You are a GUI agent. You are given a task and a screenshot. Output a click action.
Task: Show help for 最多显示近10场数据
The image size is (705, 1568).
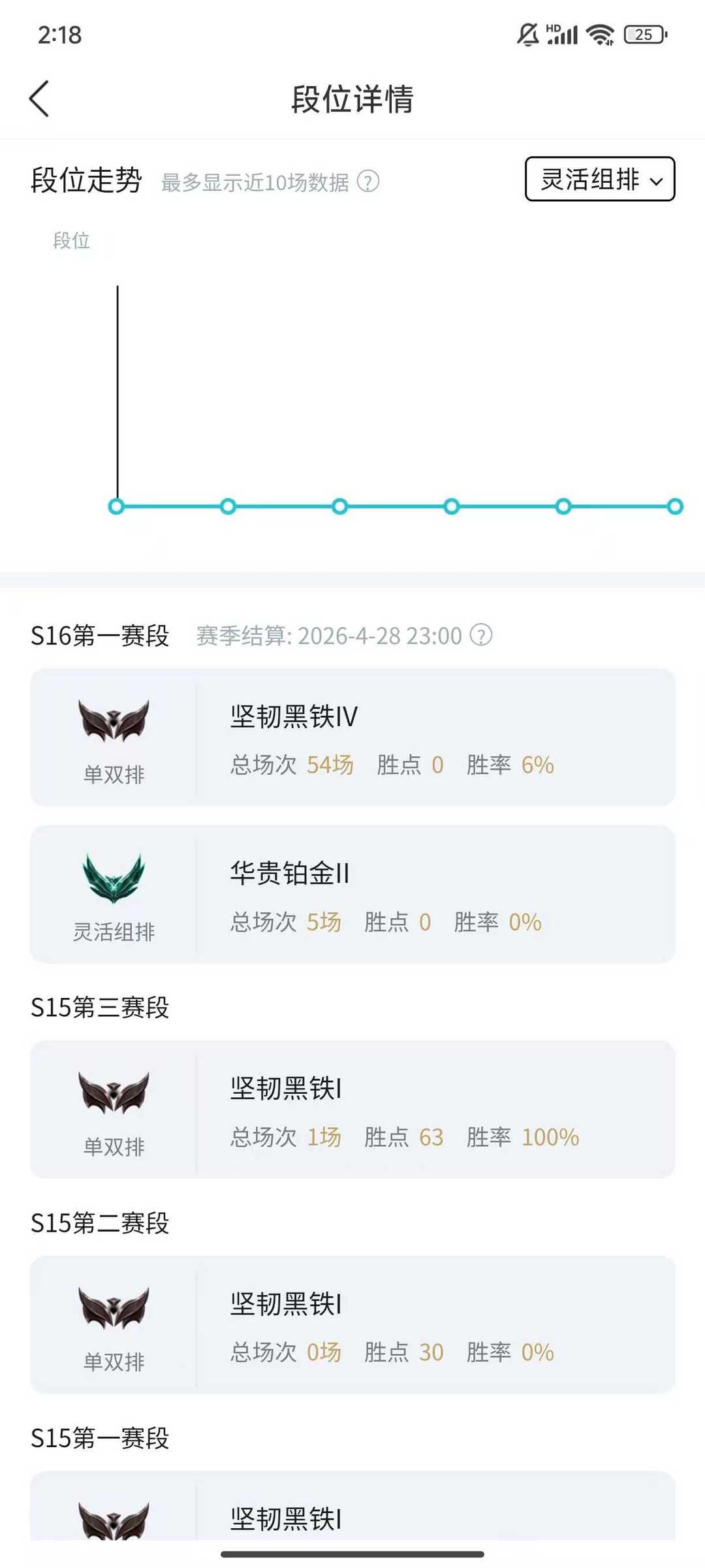coord(368,182)
